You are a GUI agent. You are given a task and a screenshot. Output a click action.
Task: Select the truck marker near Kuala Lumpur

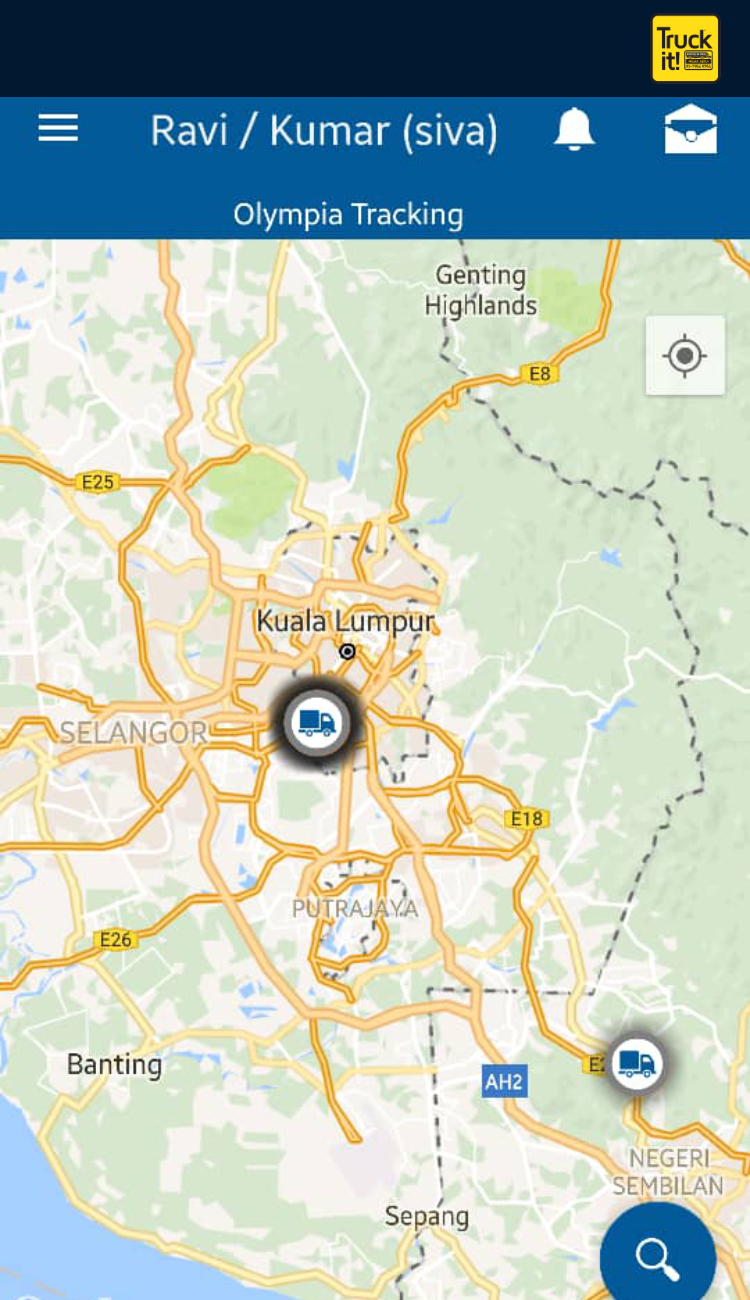point(317,721)
